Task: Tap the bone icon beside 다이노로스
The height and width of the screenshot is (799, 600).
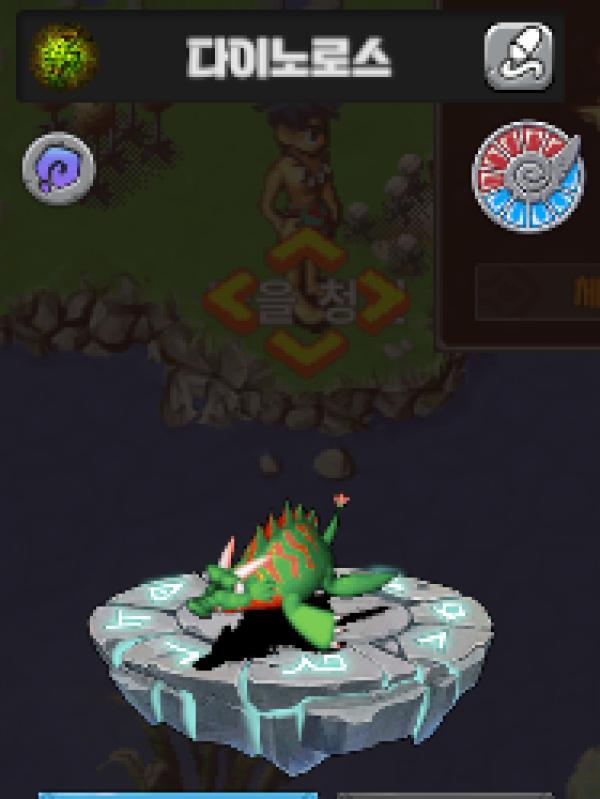Action: click(518, 57)
